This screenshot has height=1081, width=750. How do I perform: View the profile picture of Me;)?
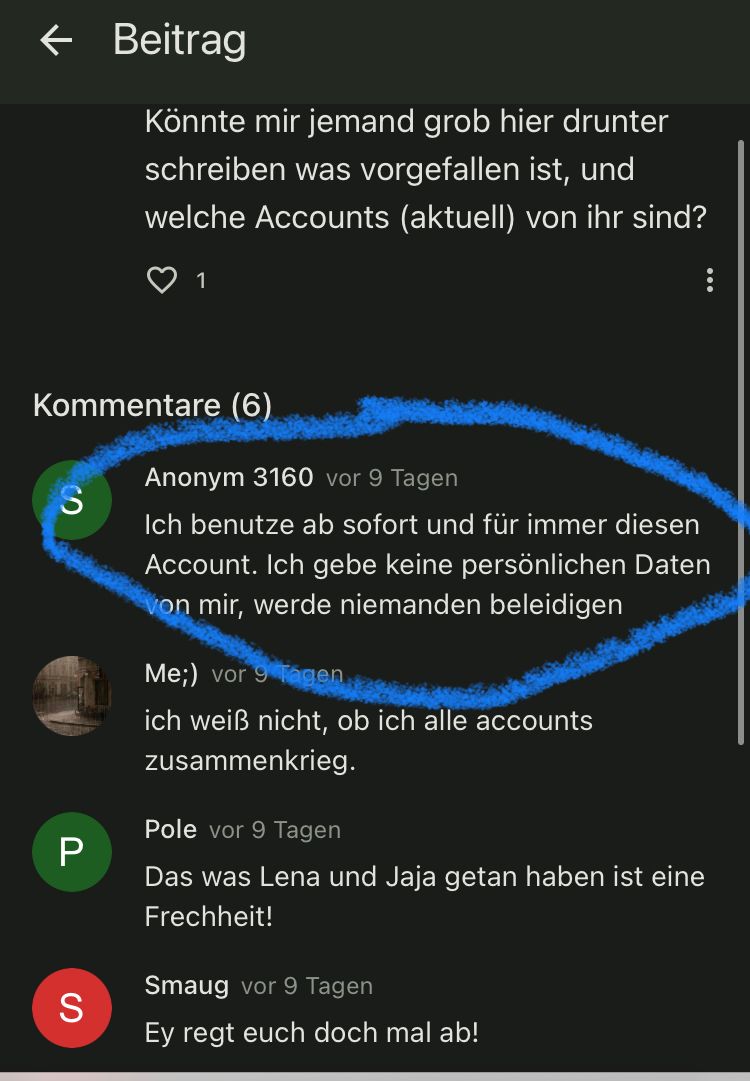point(71,696)
